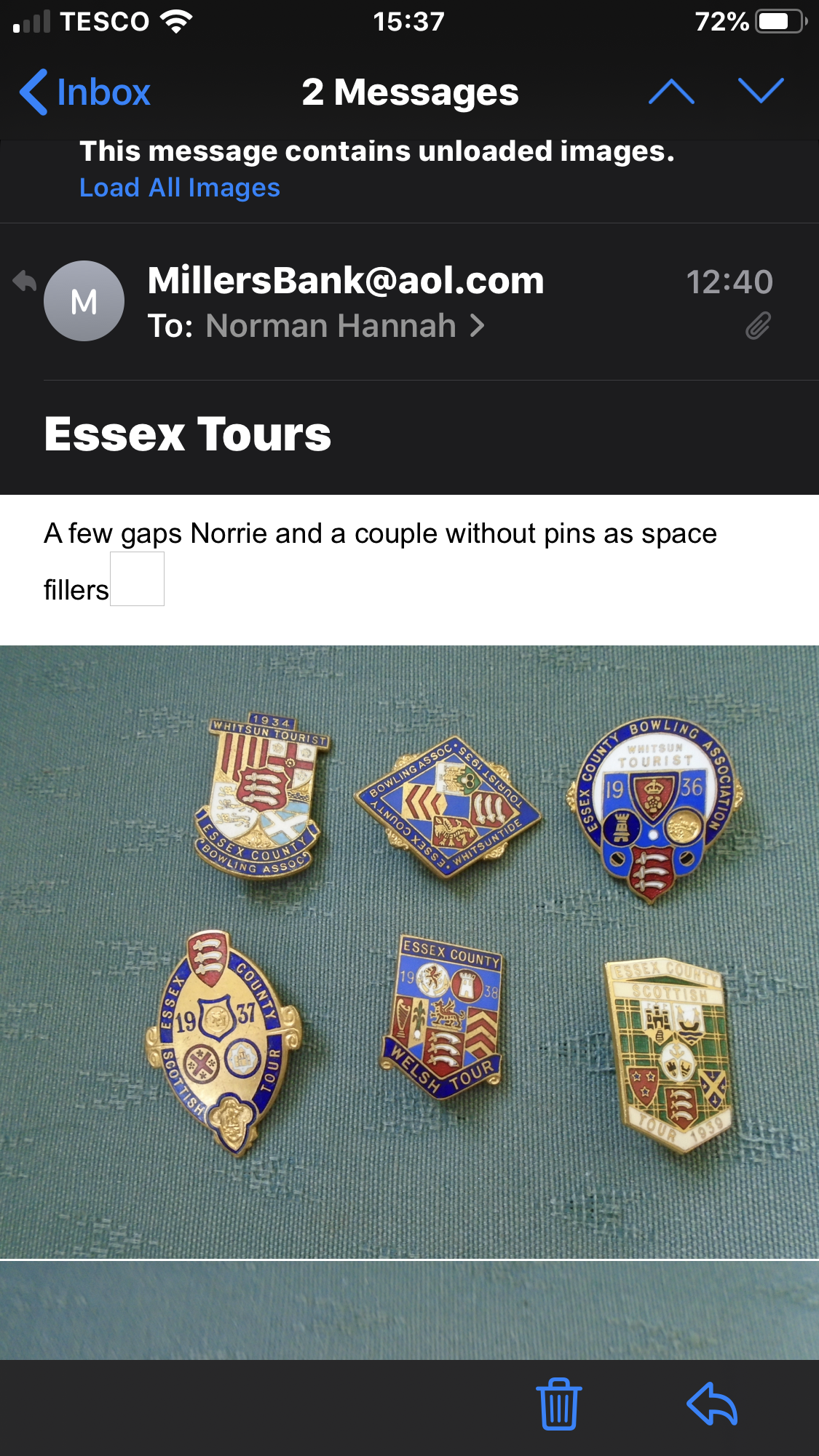819x1456 pixels.
Task: Tap the unloaded image placeholder after fillers
Action: pyautogui.click(x=137, y=578)
